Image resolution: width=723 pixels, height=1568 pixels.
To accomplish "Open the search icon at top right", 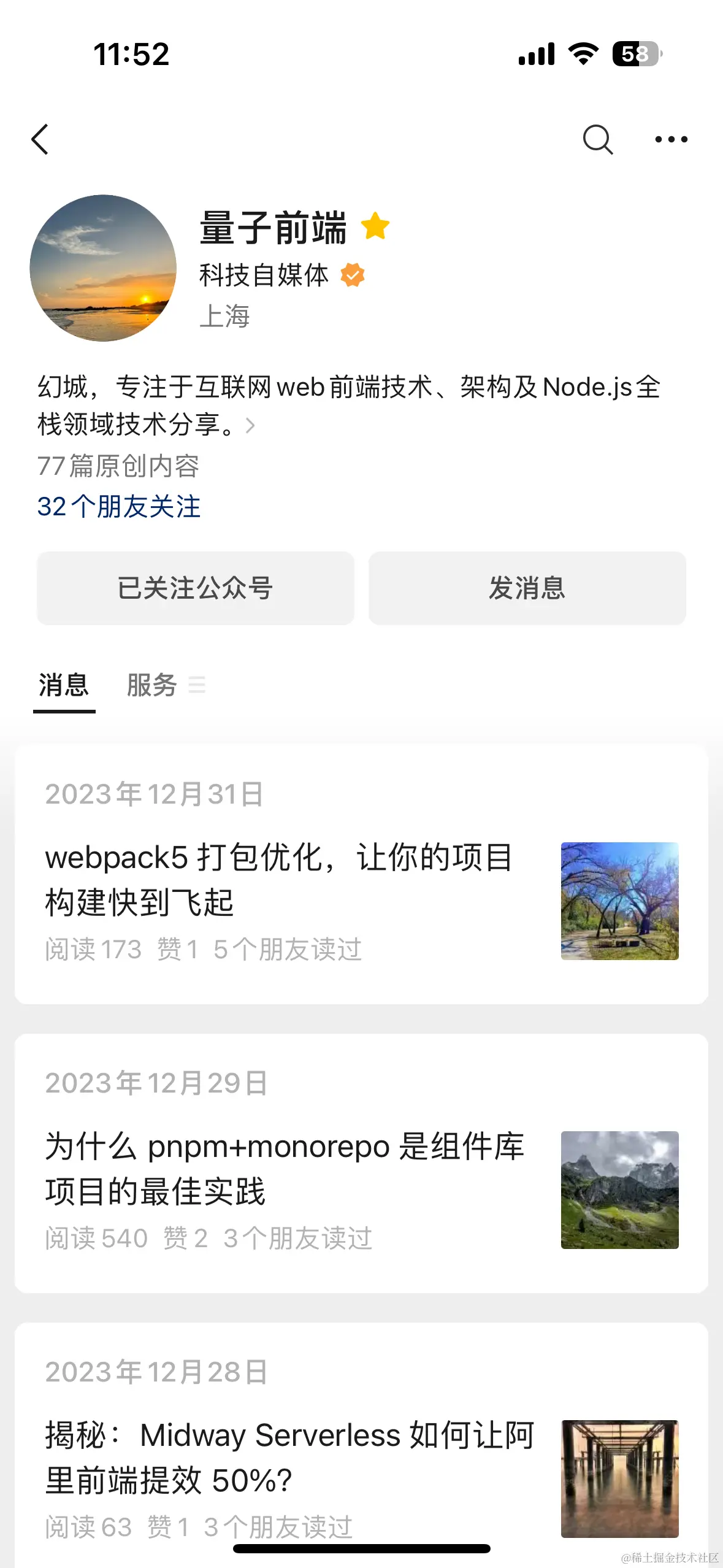I will tap(597, 139).
